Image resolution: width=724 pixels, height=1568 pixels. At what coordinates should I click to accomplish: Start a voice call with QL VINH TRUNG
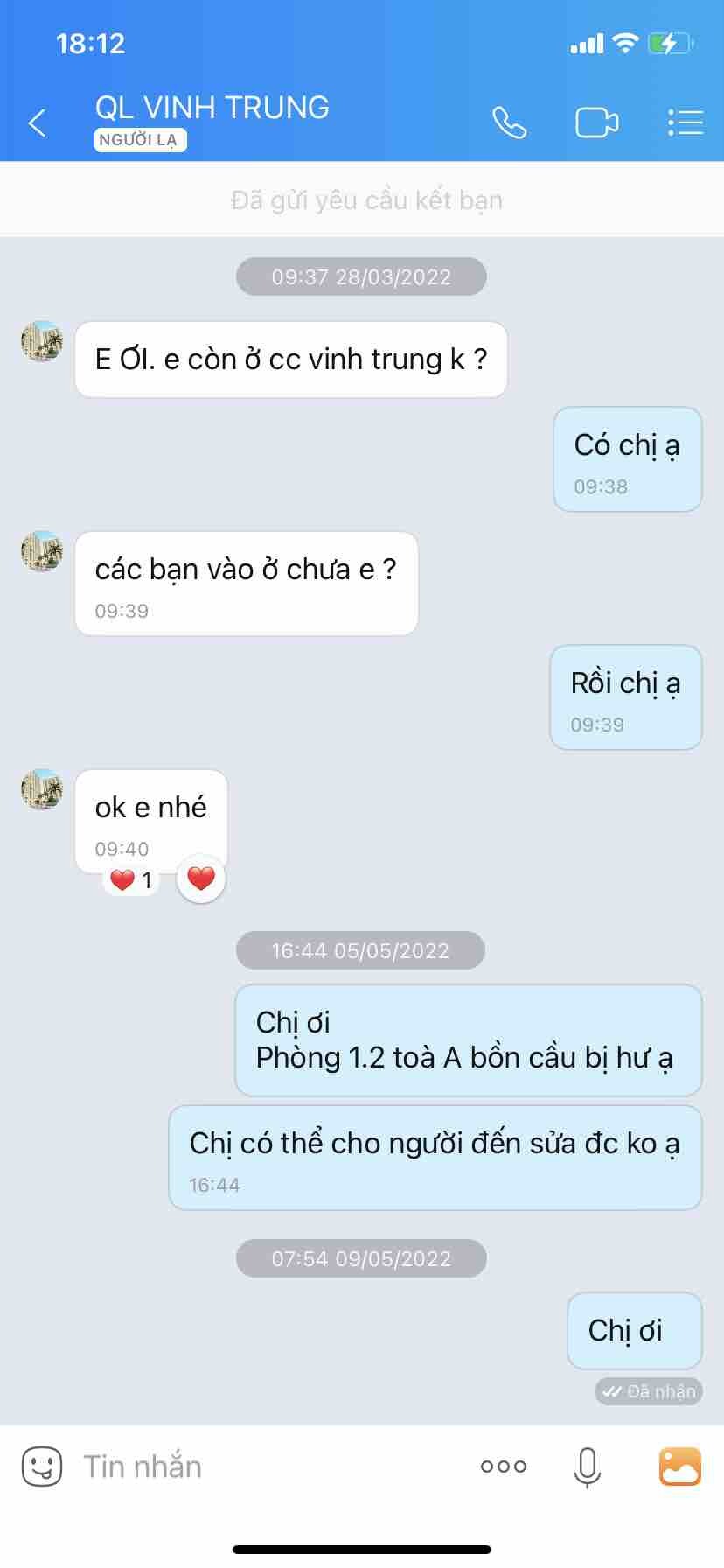coord(509,123)
